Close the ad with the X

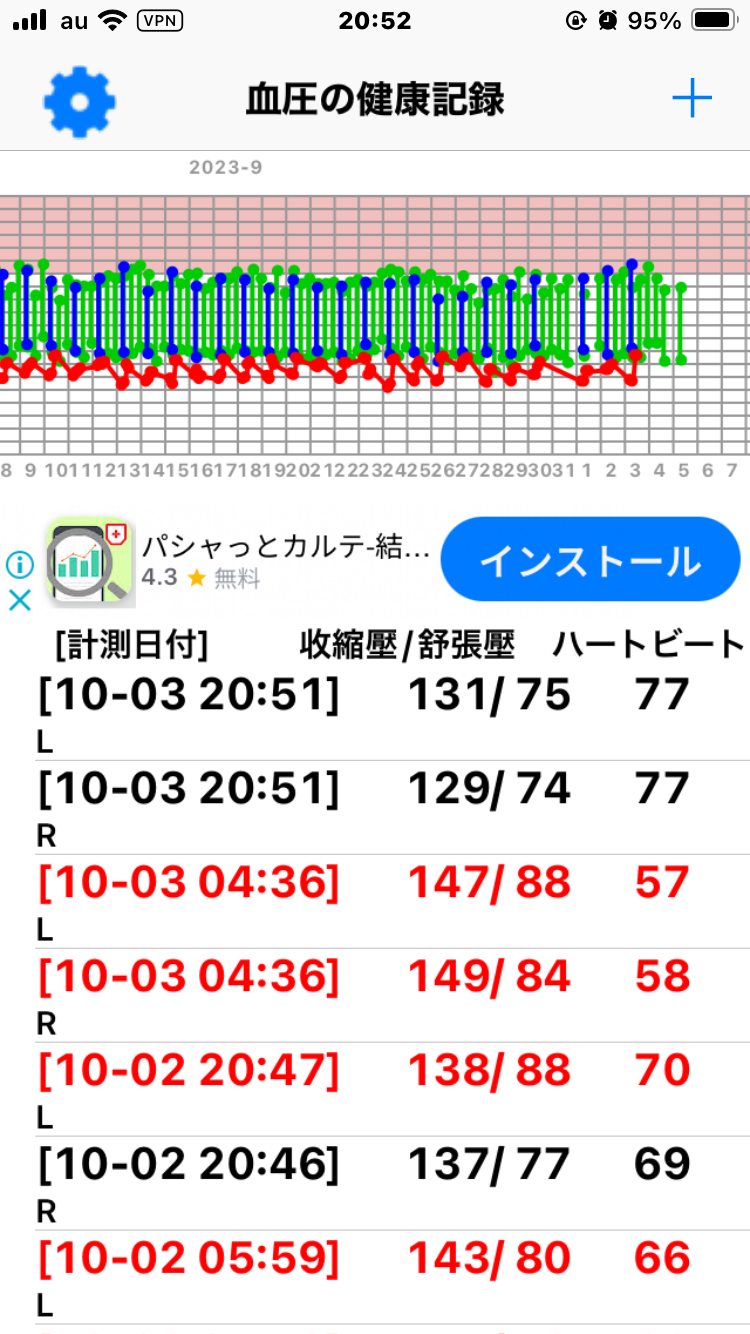(20, 600)
